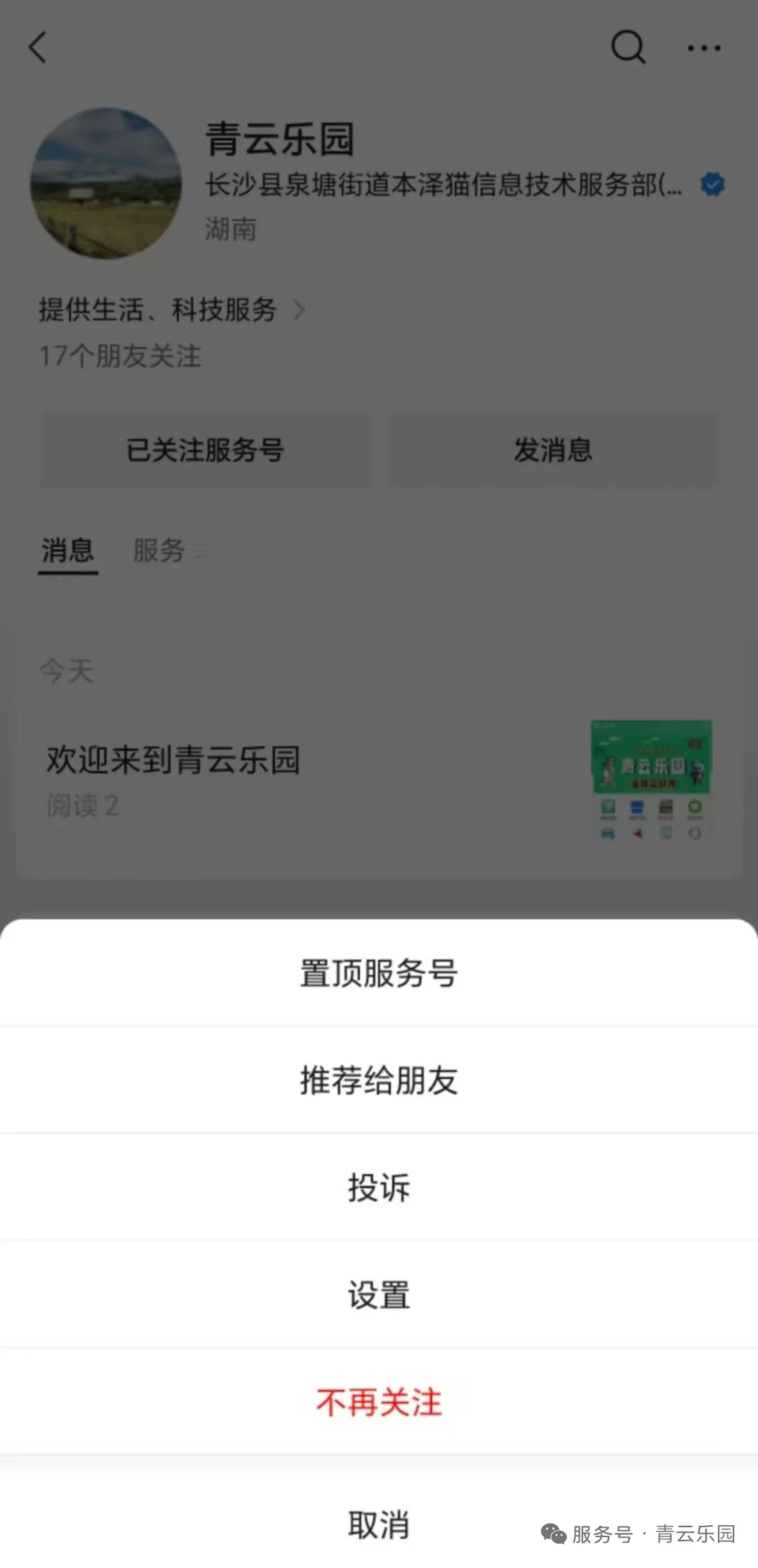Dismiss the sheet with 取消
The width and height of the screenshot is (758, 1568).
tap(379, 1524)
